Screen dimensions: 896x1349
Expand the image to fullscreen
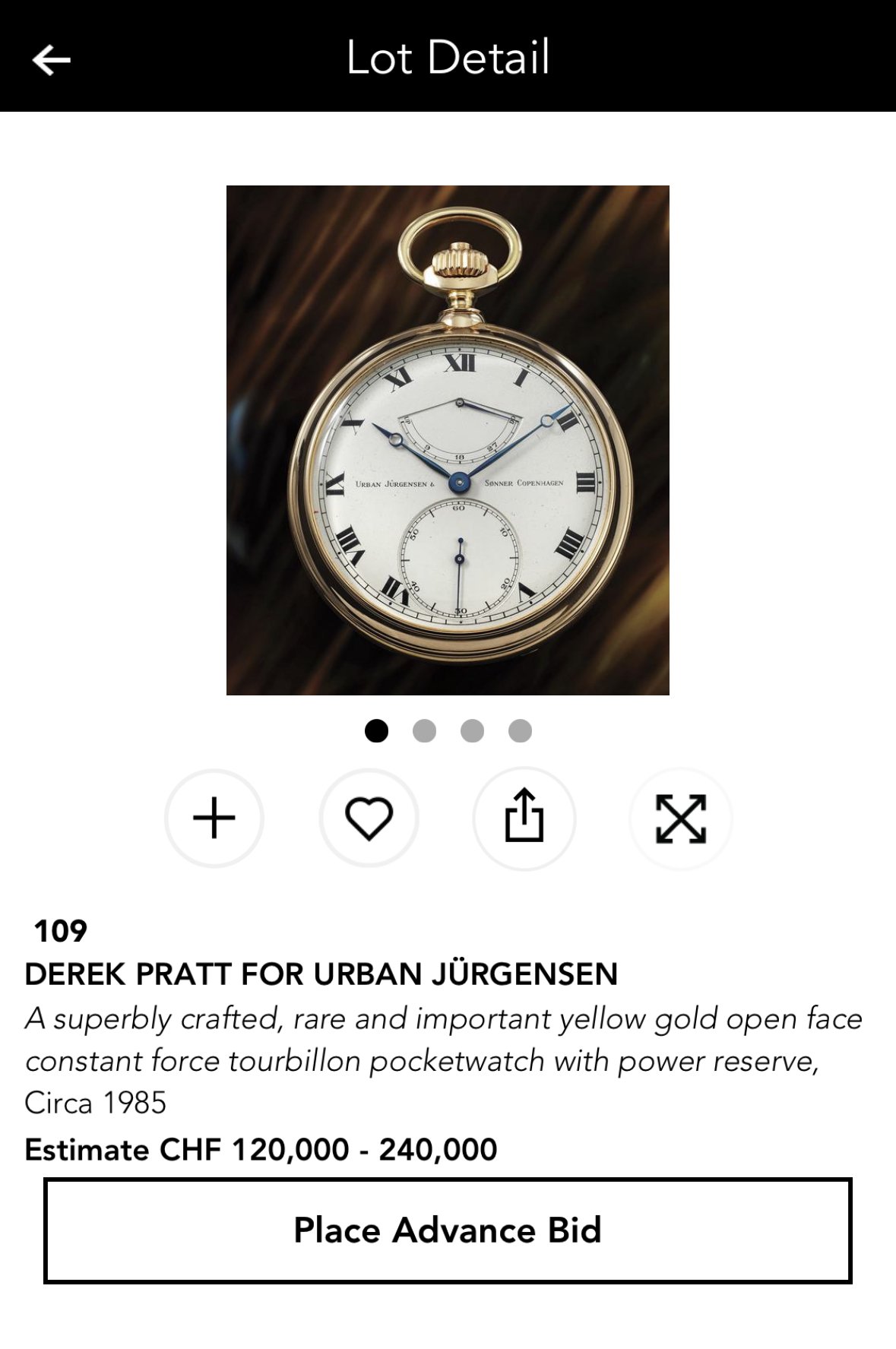pos(680,819)
